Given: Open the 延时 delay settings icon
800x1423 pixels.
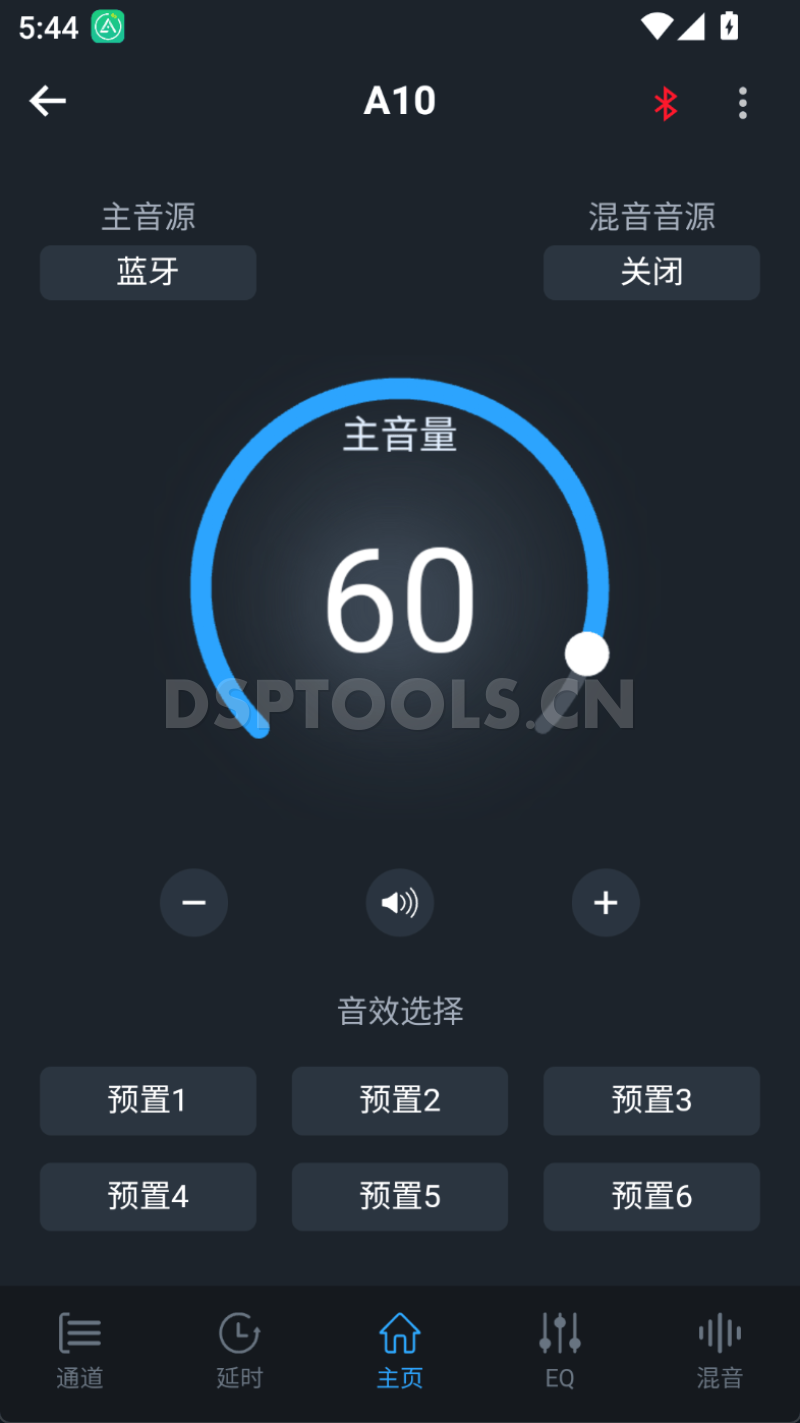Looking at the screenshot, I should (x=239, y=1348).
